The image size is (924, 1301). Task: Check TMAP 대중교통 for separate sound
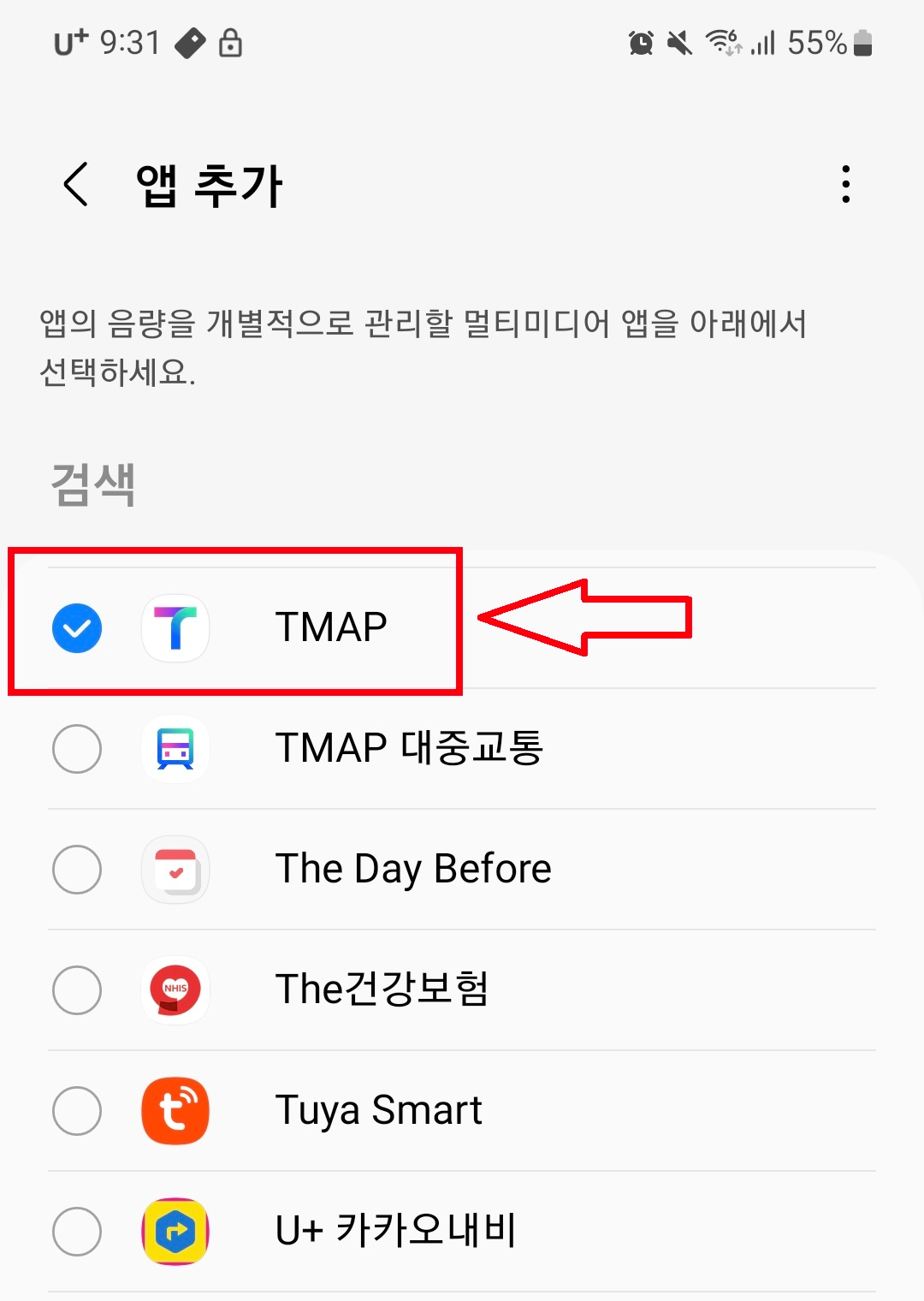point(77,749)
